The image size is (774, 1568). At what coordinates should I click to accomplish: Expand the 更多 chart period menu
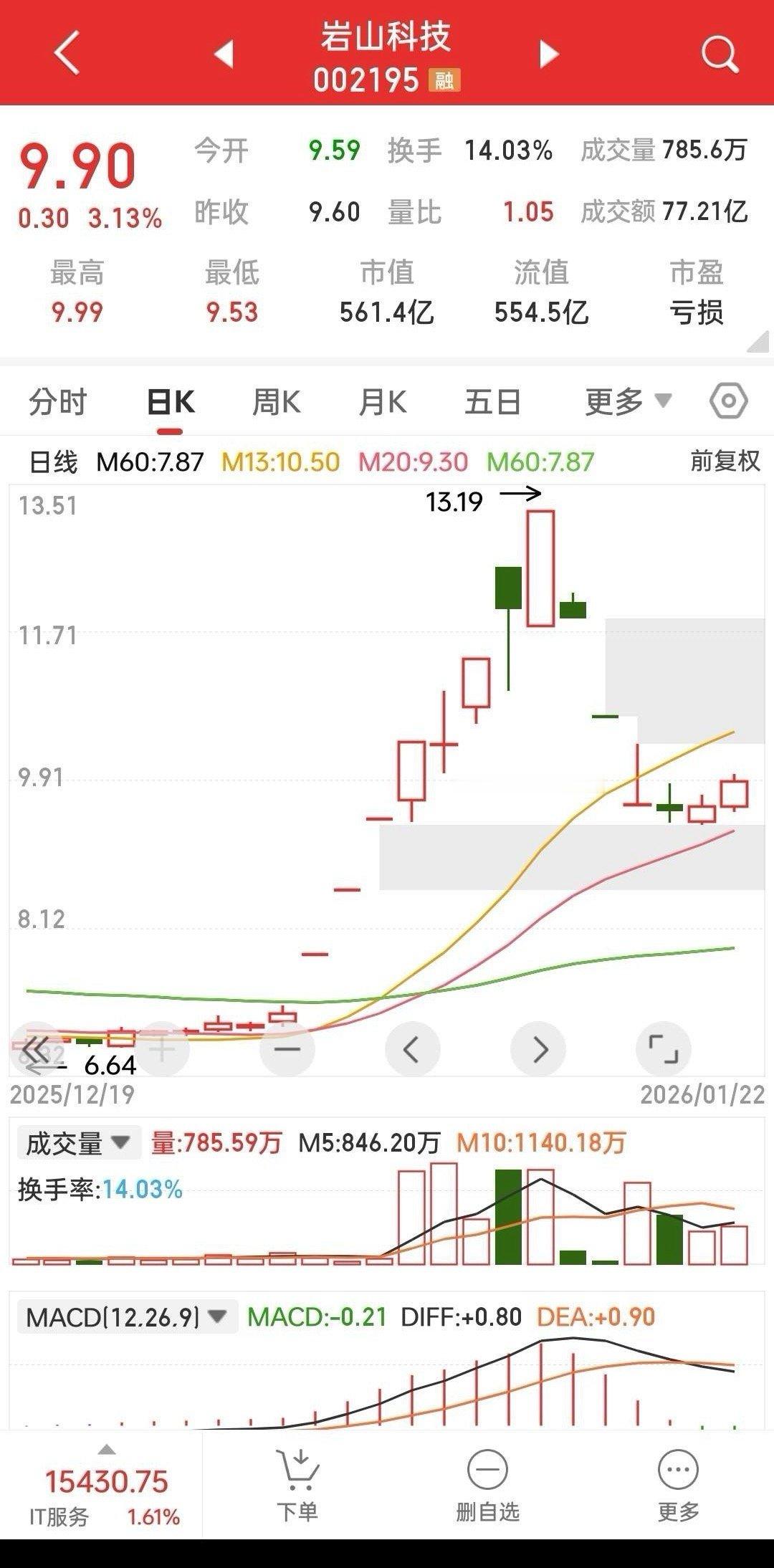[x=625, y=402]
